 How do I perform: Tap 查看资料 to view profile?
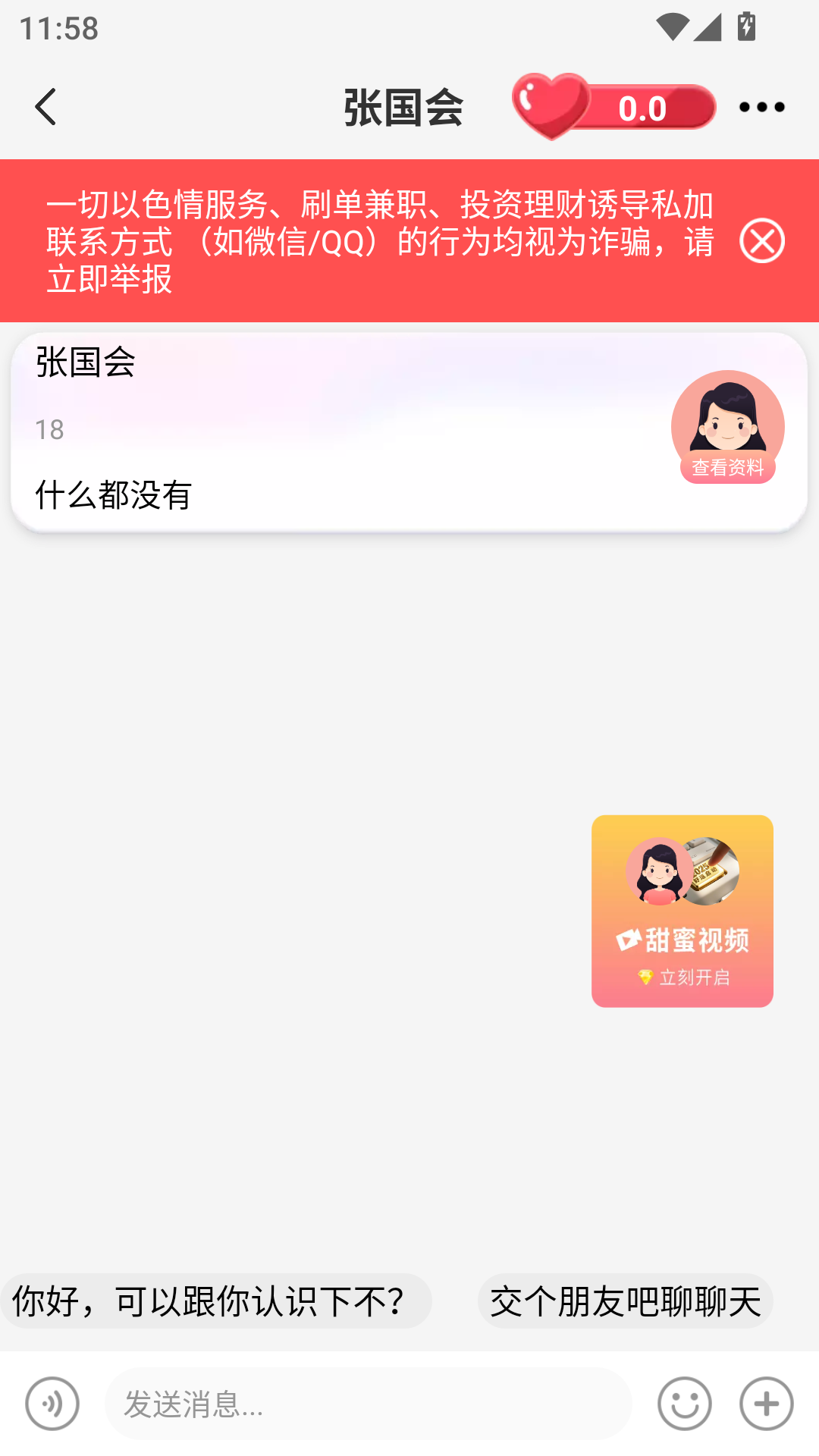pyautogui.click(x=728, y=468)
